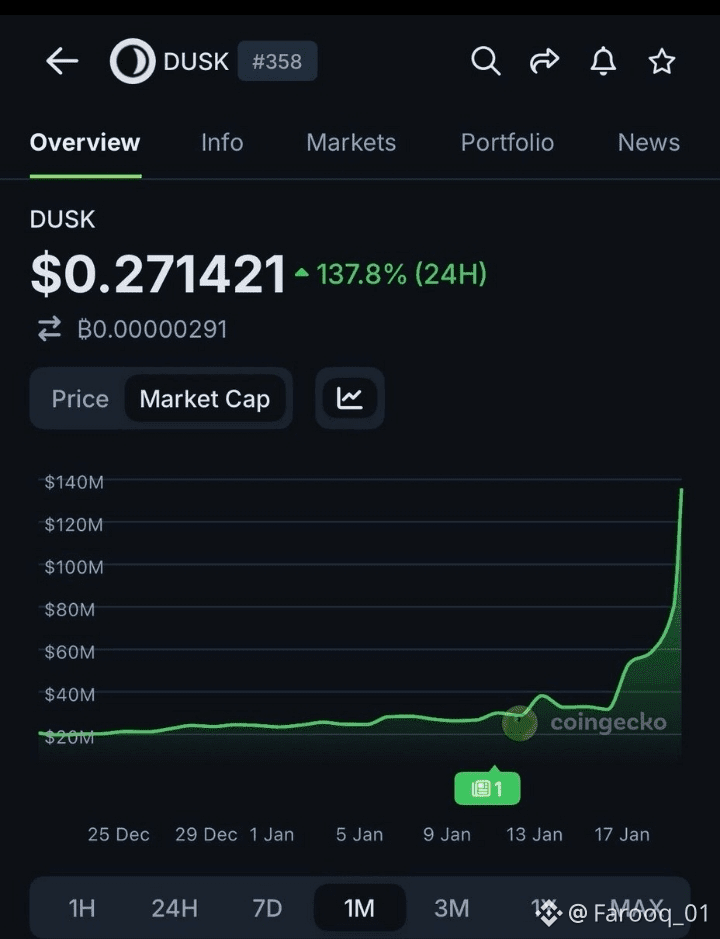View the Portfolio tab
Image resolution: width=720 pixels, height=939 pixels.
click(x=507, y=142)
